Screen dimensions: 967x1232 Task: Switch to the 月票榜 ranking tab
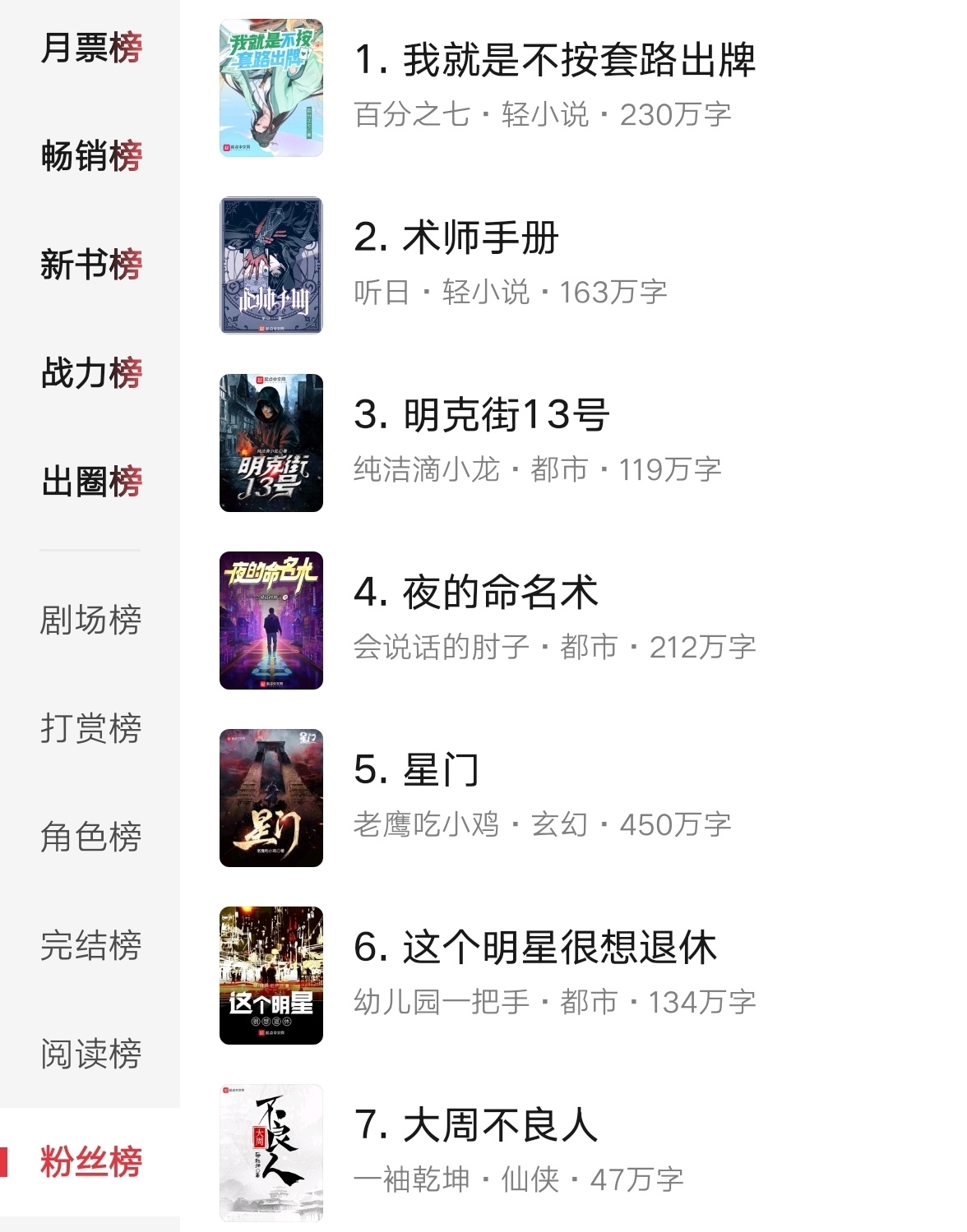pos(90,48)
